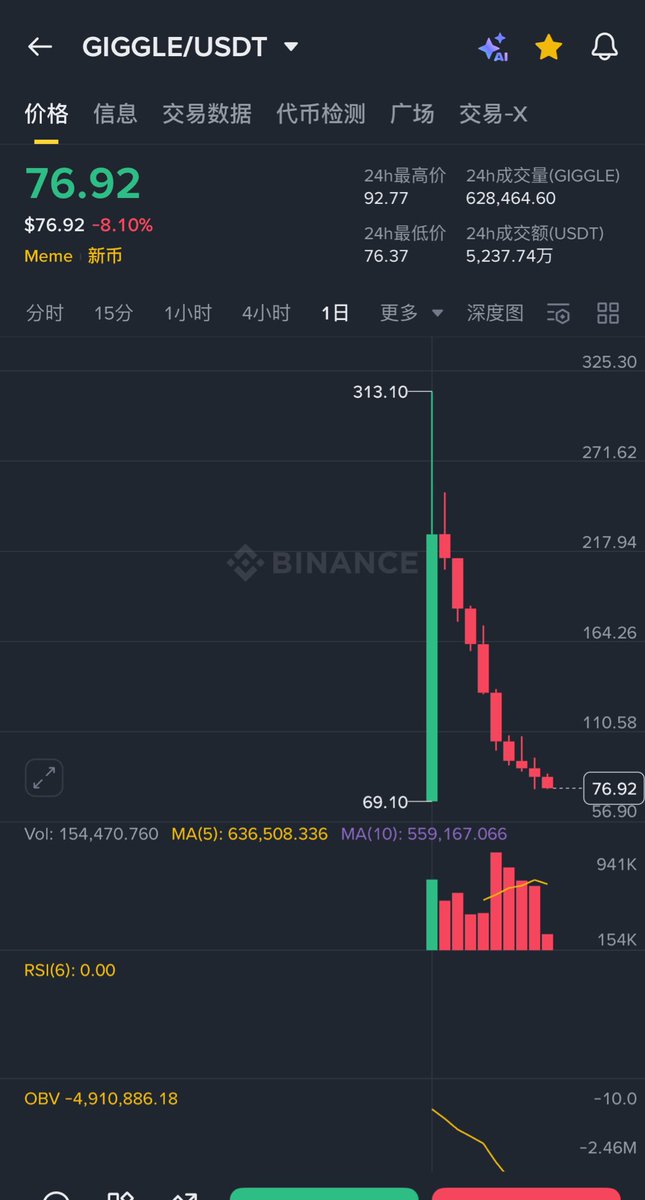645x1200 pixels.
Task: Expand the 更多 intervals dropdown
Action: [411, 313]
